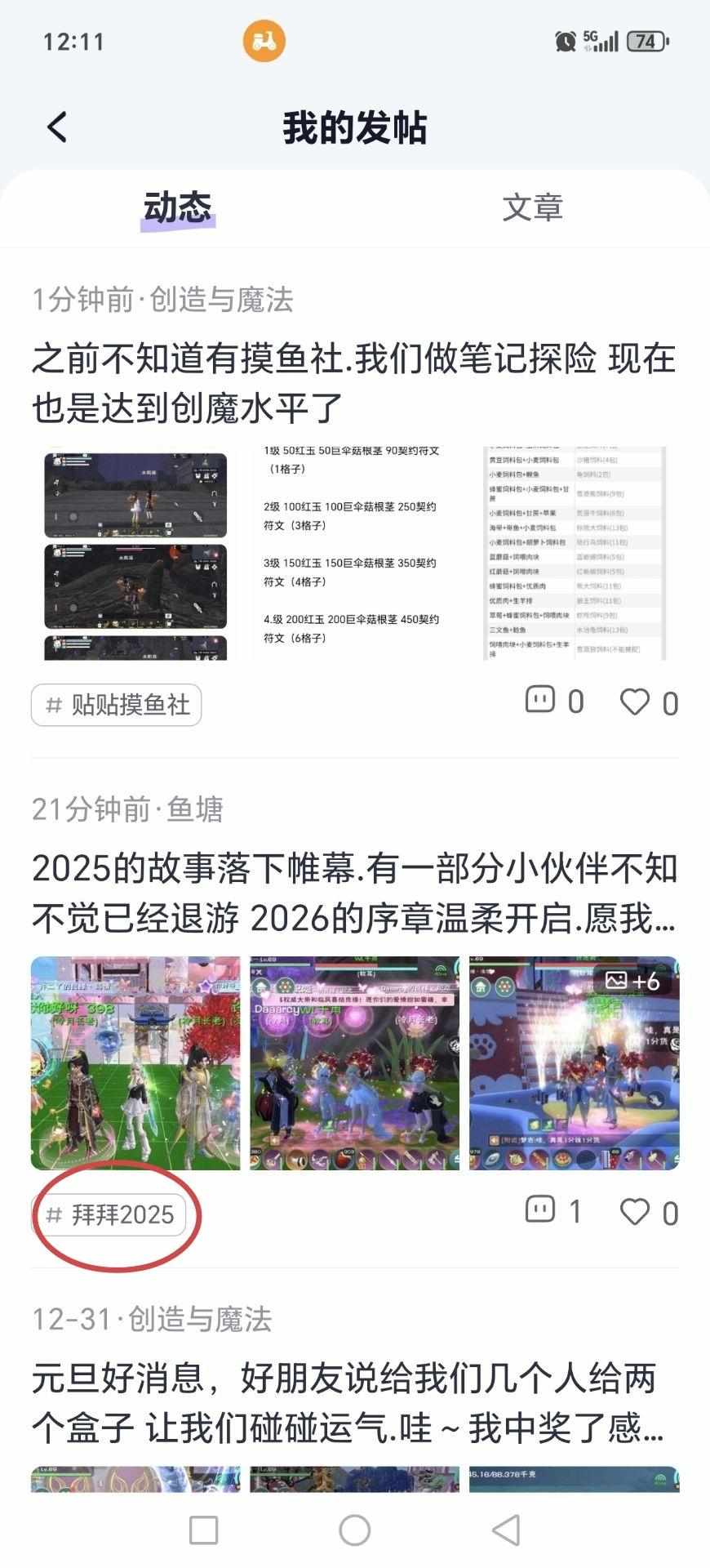This screenshot has height=1568, width=710.
Task: Tap the 贴贴摸鱼社 hashtag chip
Action: point(116,705)
